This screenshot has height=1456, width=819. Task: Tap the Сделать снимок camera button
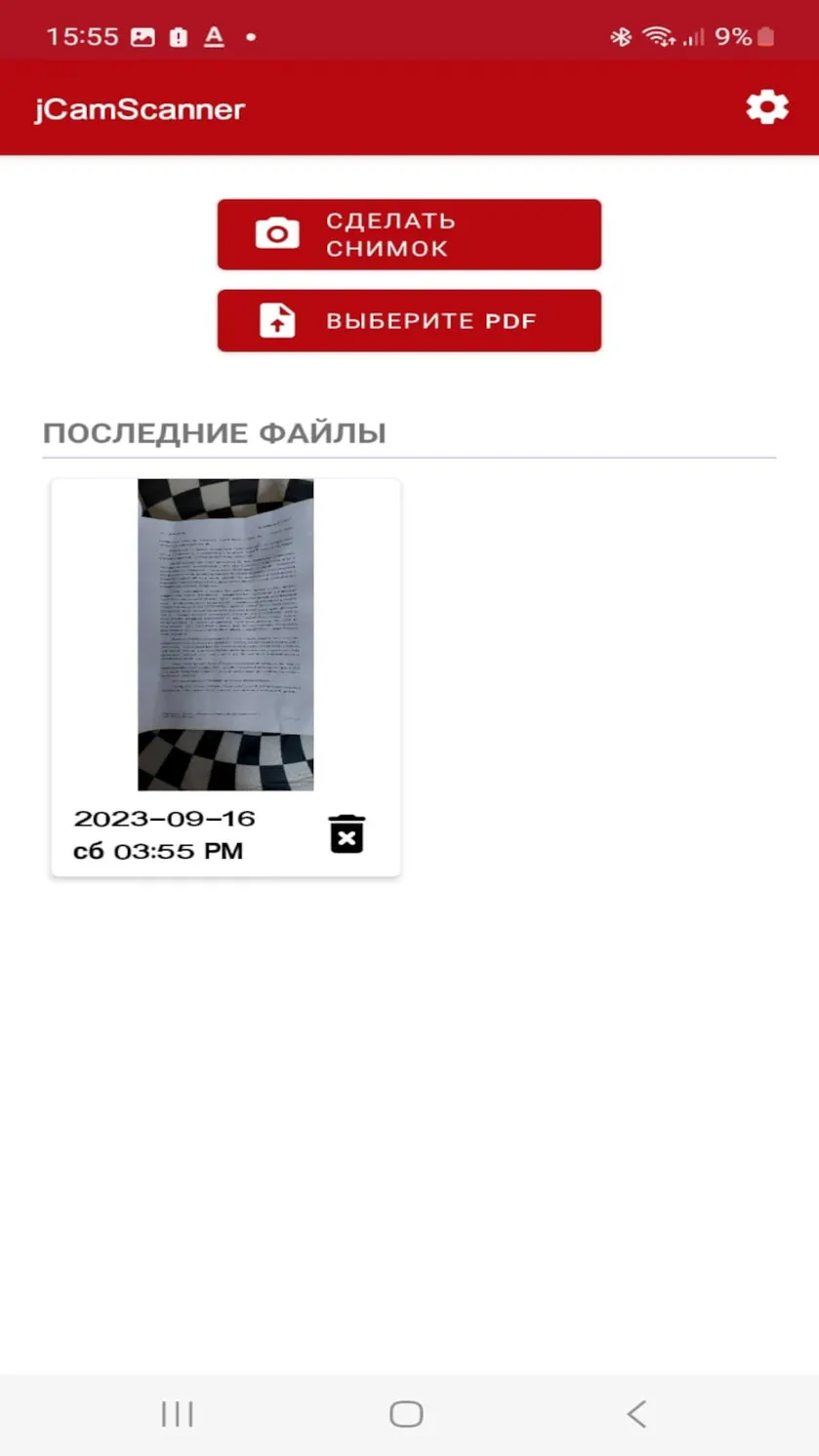[409, 234]
